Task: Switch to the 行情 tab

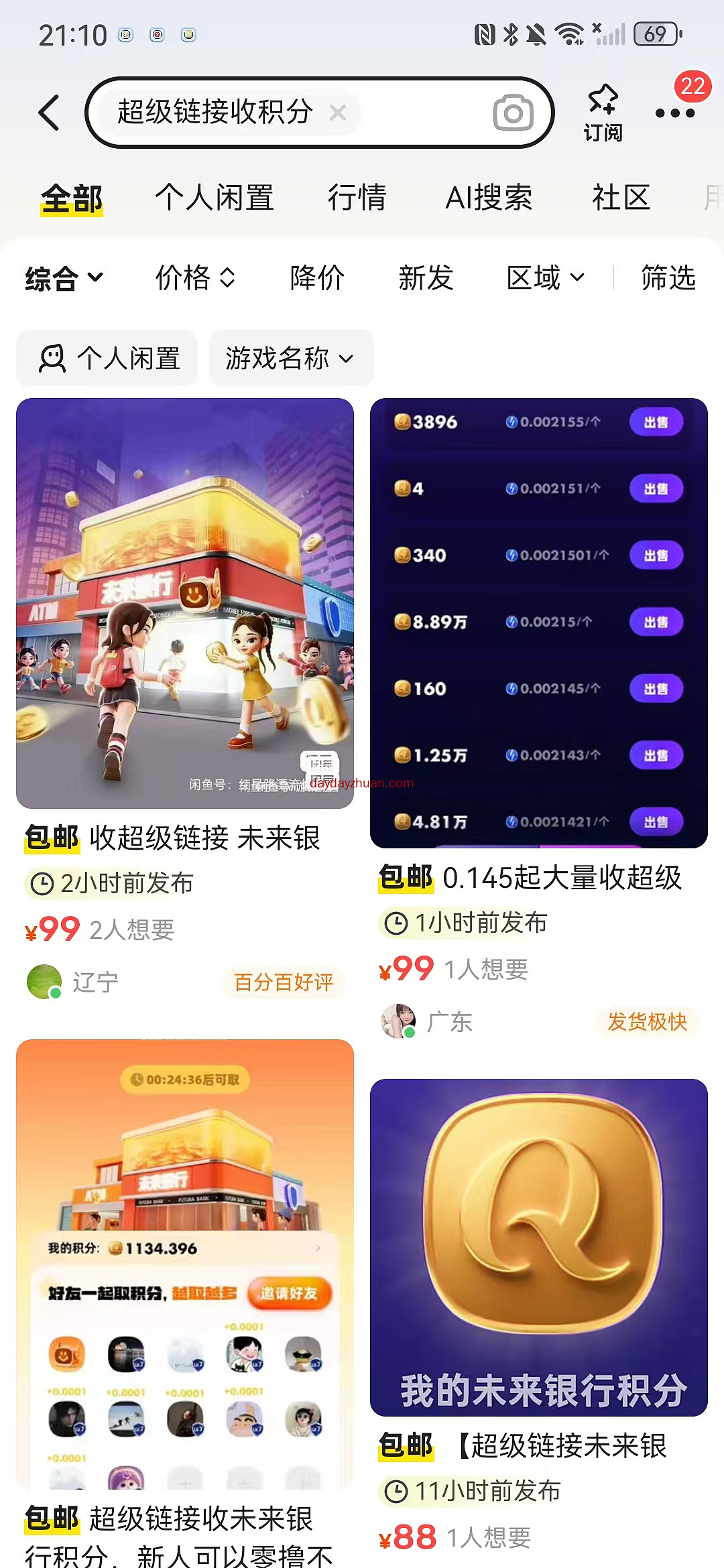Action: 357,198
